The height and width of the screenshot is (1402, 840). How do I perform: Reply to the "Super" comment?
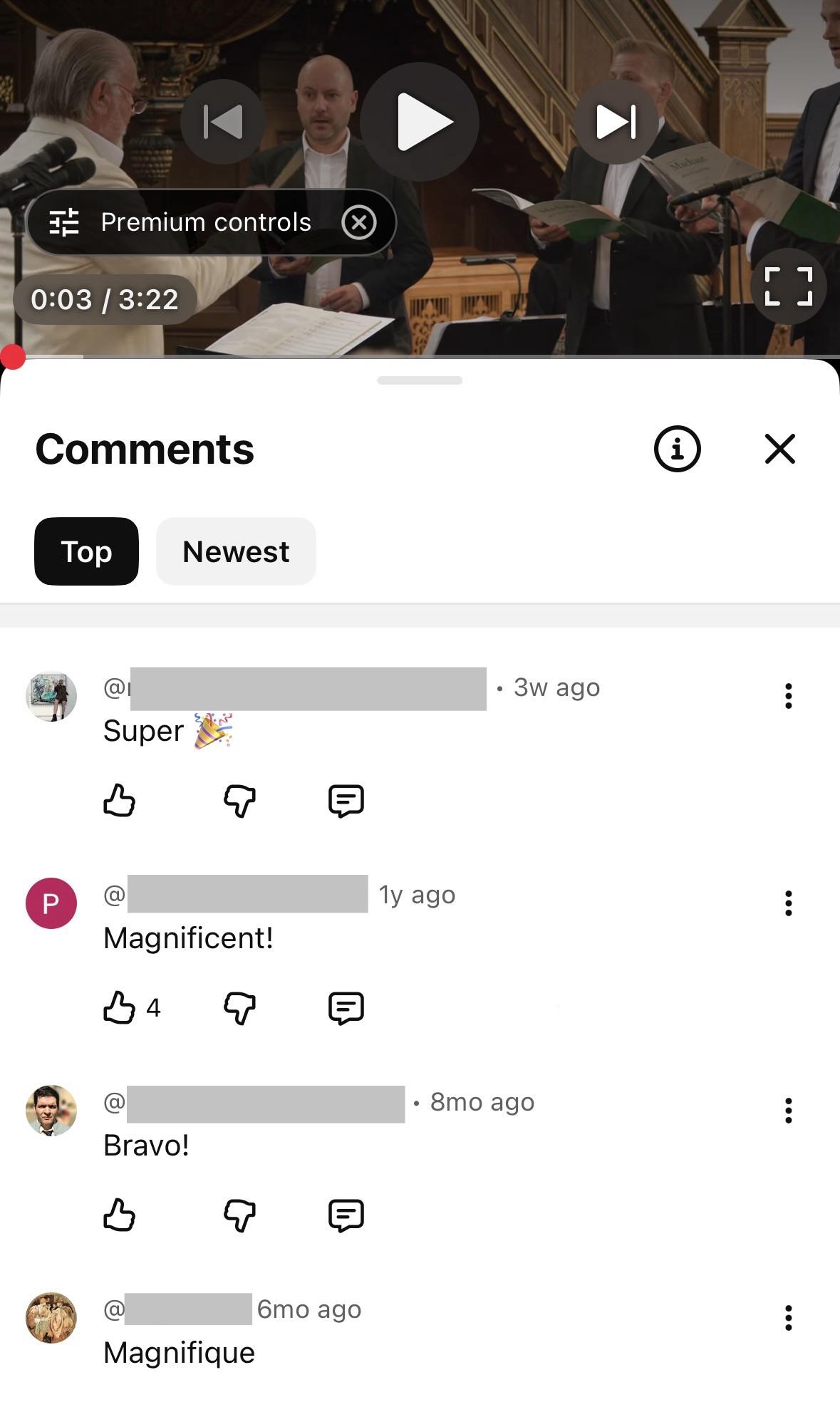click(x=346, y=801)
